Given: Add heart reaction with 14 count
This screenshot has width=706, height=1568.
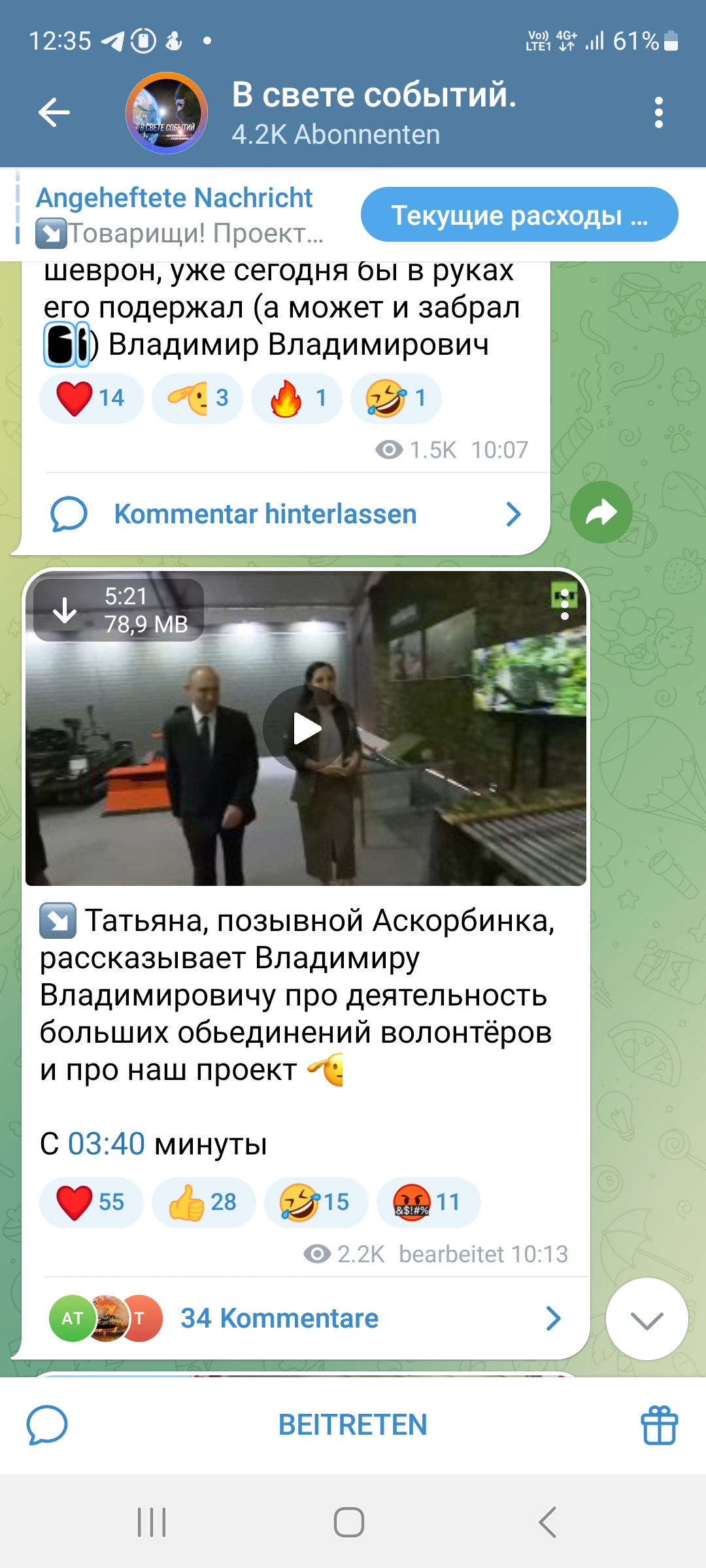Looking at the screenshot, I should (x=91, y=398).
